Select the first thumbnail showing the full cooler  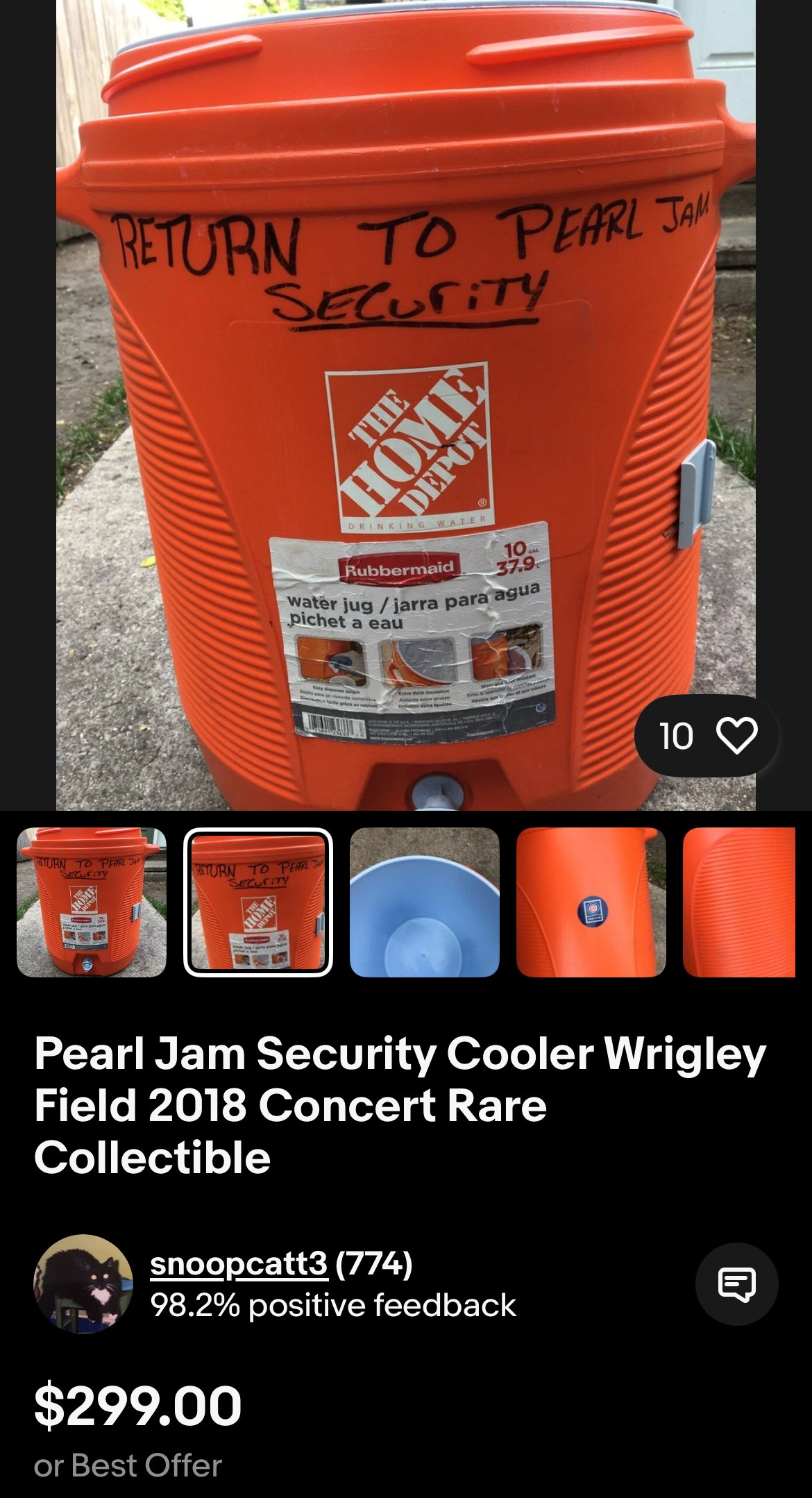(x=92, y=902)
